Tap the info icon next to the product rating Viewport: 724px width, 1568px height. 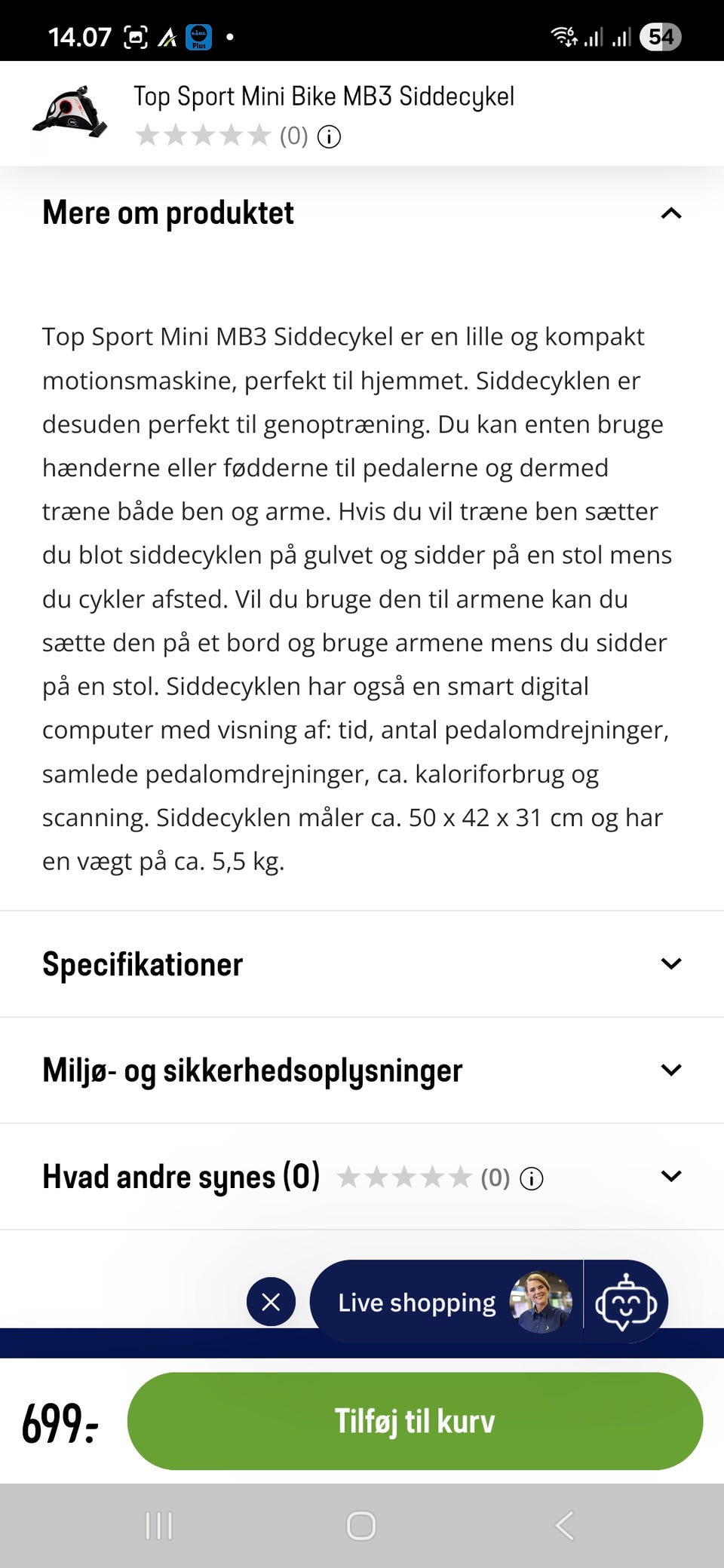328,136
